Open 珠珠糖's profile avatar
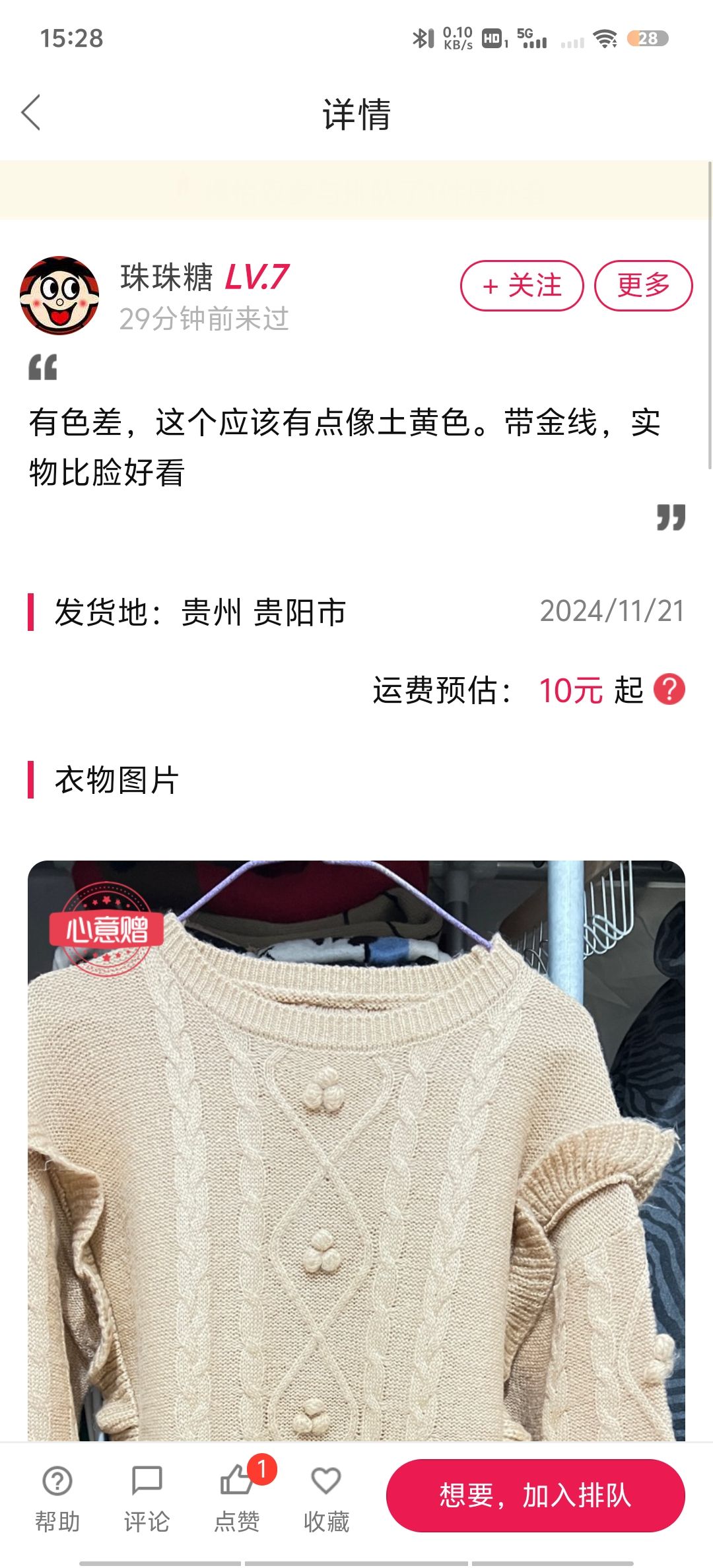Image resolution: width=713 pixels, height=1568 pixels. (59, 295)
